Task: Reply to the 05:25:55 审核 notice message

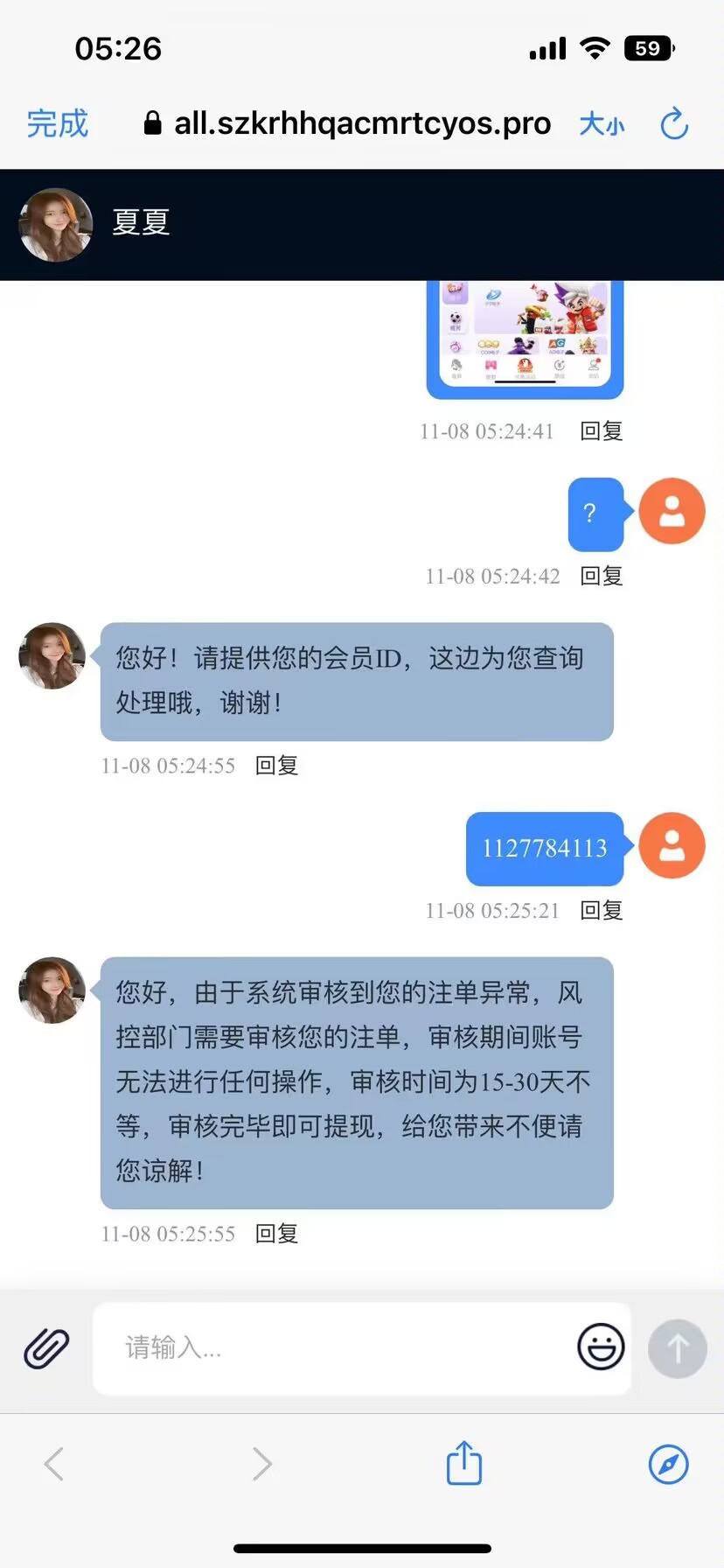Action: (276, 1234)
